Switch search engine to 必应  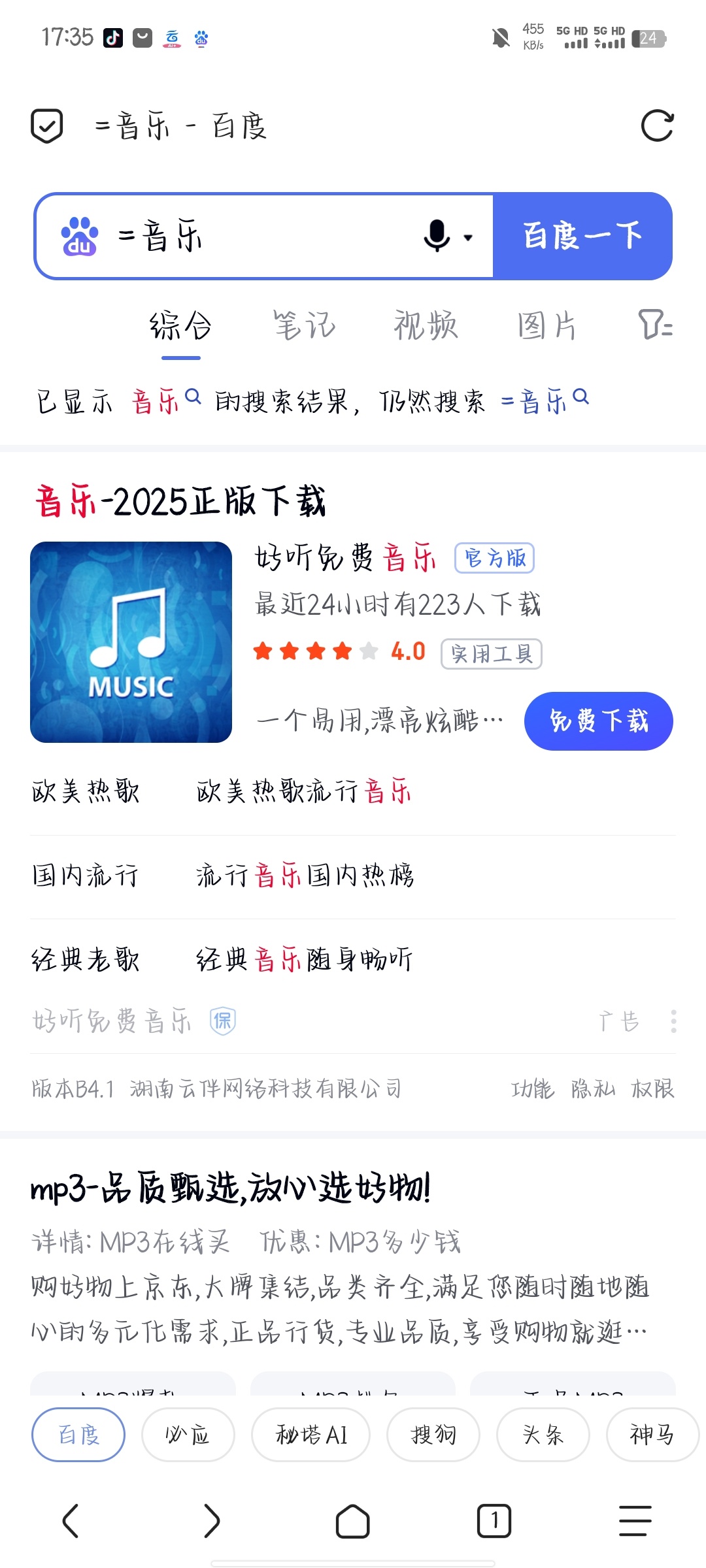188,1435
